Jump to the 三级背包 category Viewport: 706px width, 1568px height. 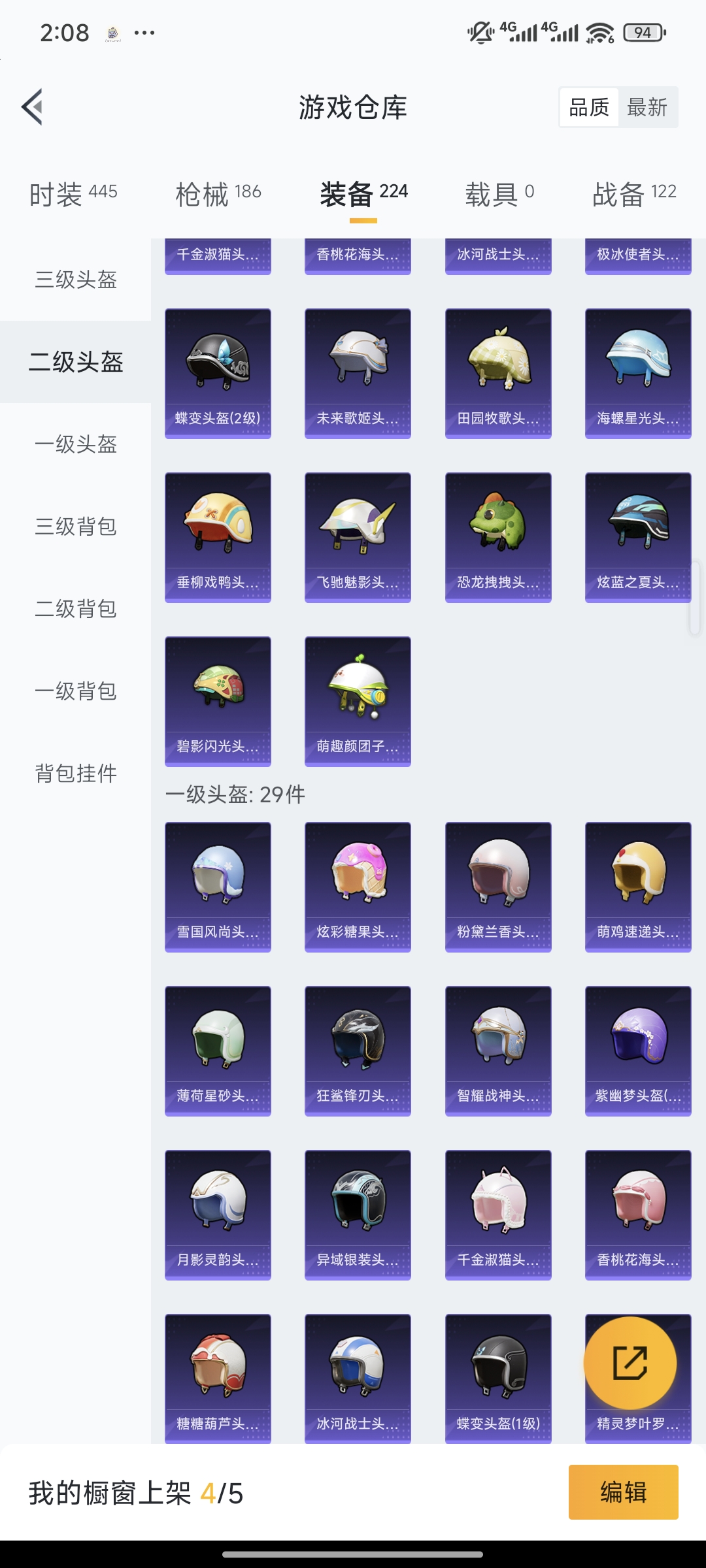tap(76, 527)
